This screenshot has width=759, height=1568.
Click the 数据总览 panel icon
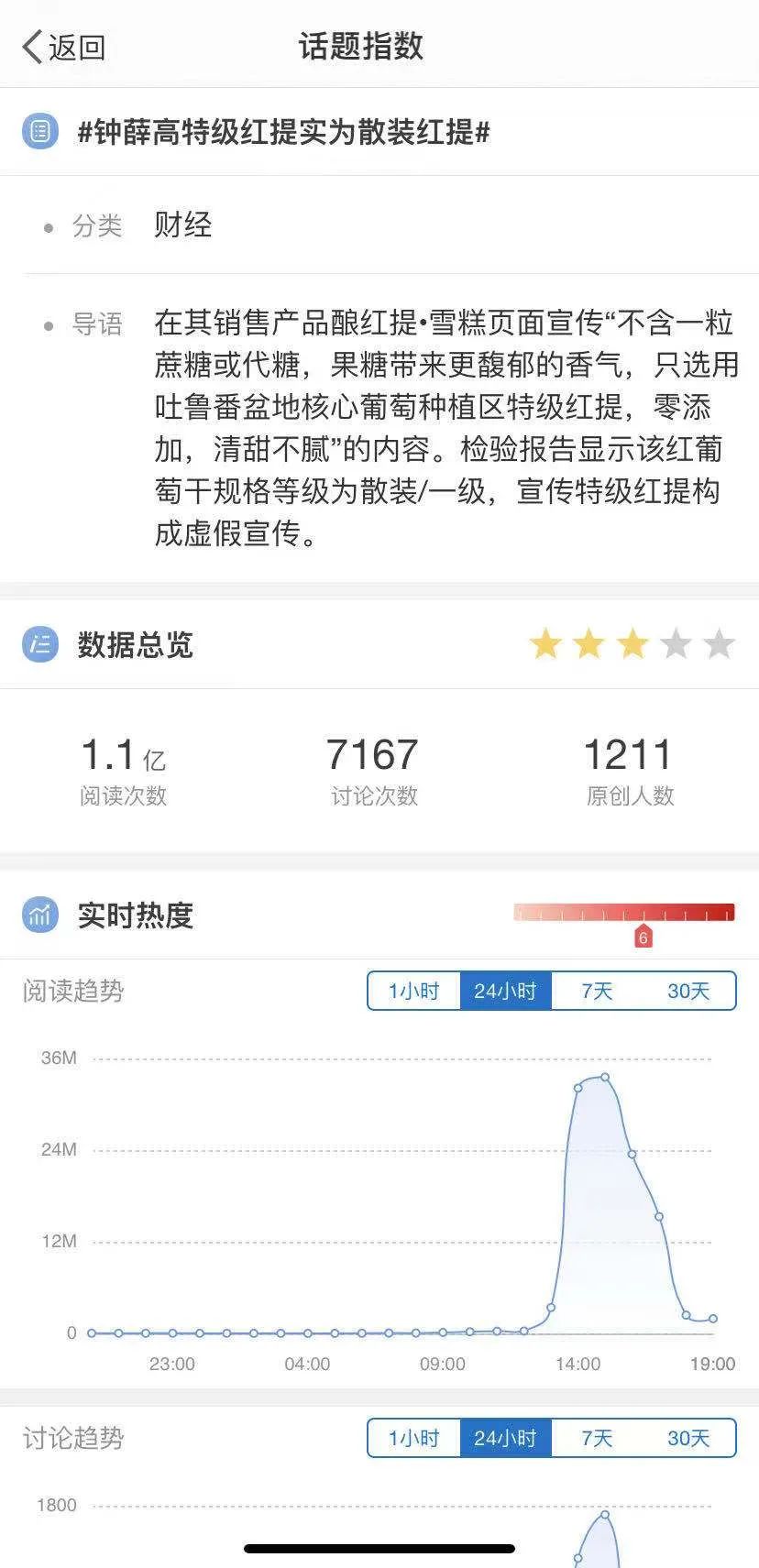tap(39, 645)
